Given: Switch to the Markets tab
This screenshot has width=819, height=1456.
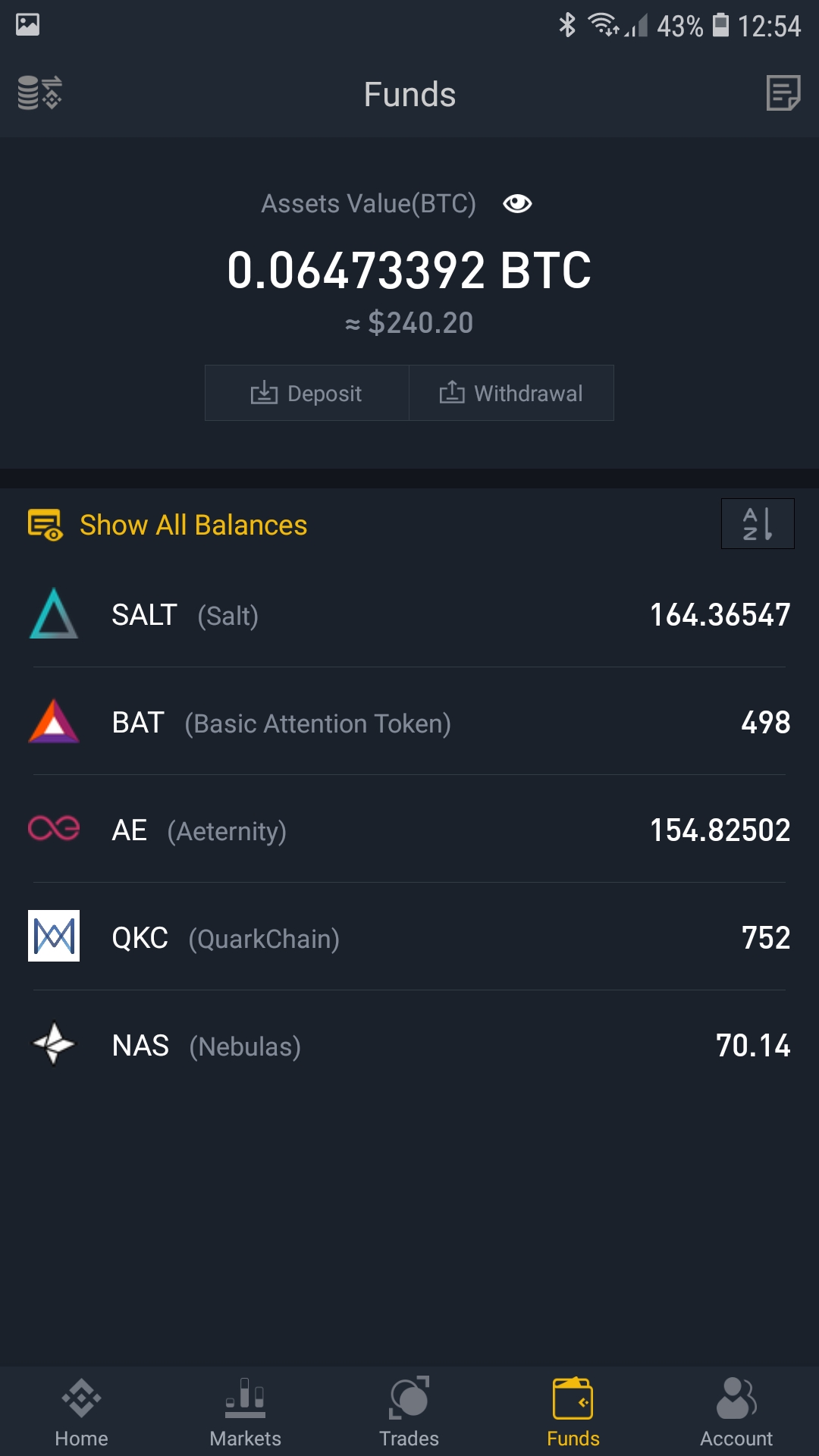Looking at the screenshot, I should (x=246, y=1411).
